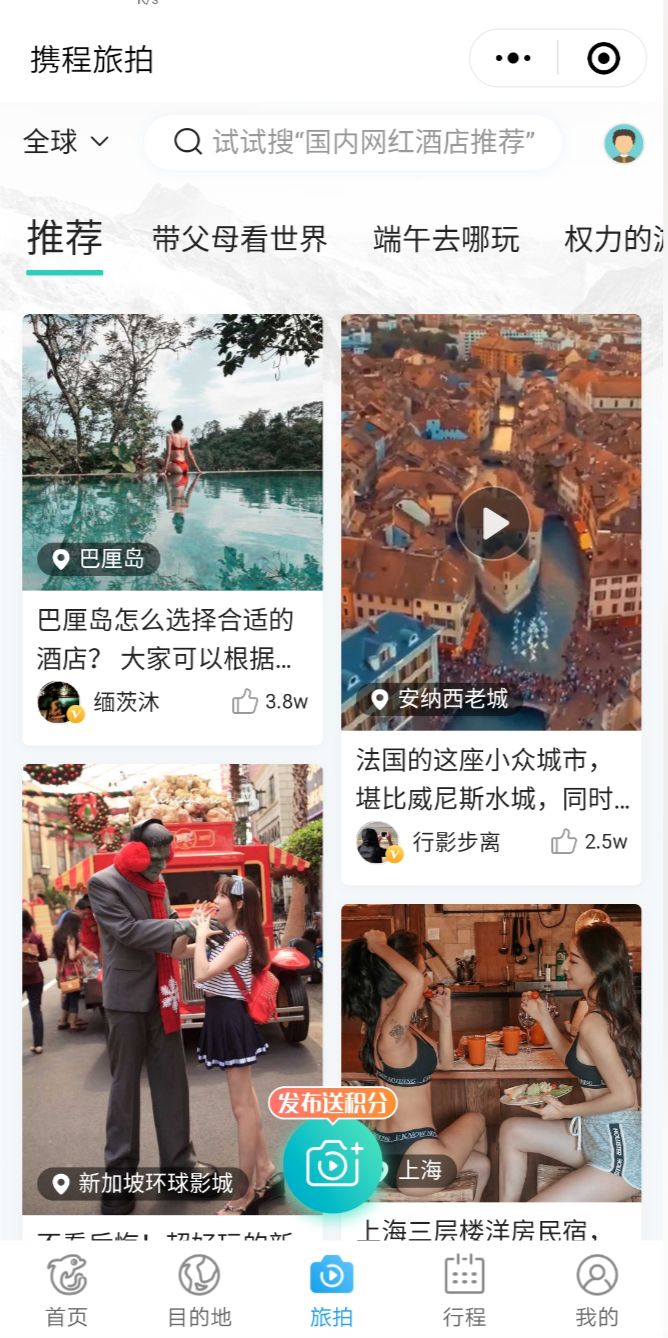This screenshot has height=1338, width=668.
Task: Open the profile avatar beside search
Action: point(623,143)
